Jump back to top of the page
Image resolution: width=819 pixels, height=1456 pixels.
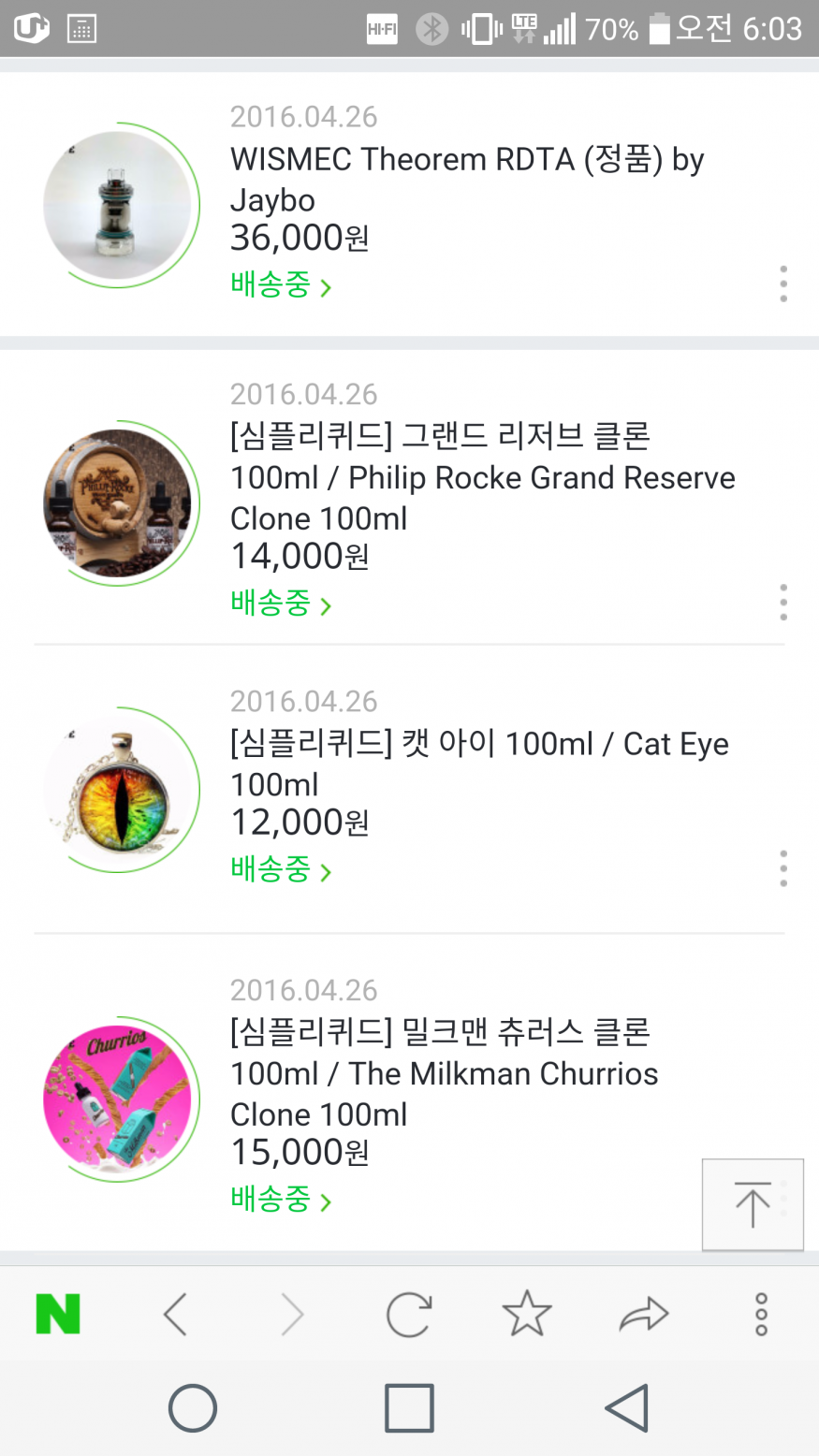[x=753, y=1204]
